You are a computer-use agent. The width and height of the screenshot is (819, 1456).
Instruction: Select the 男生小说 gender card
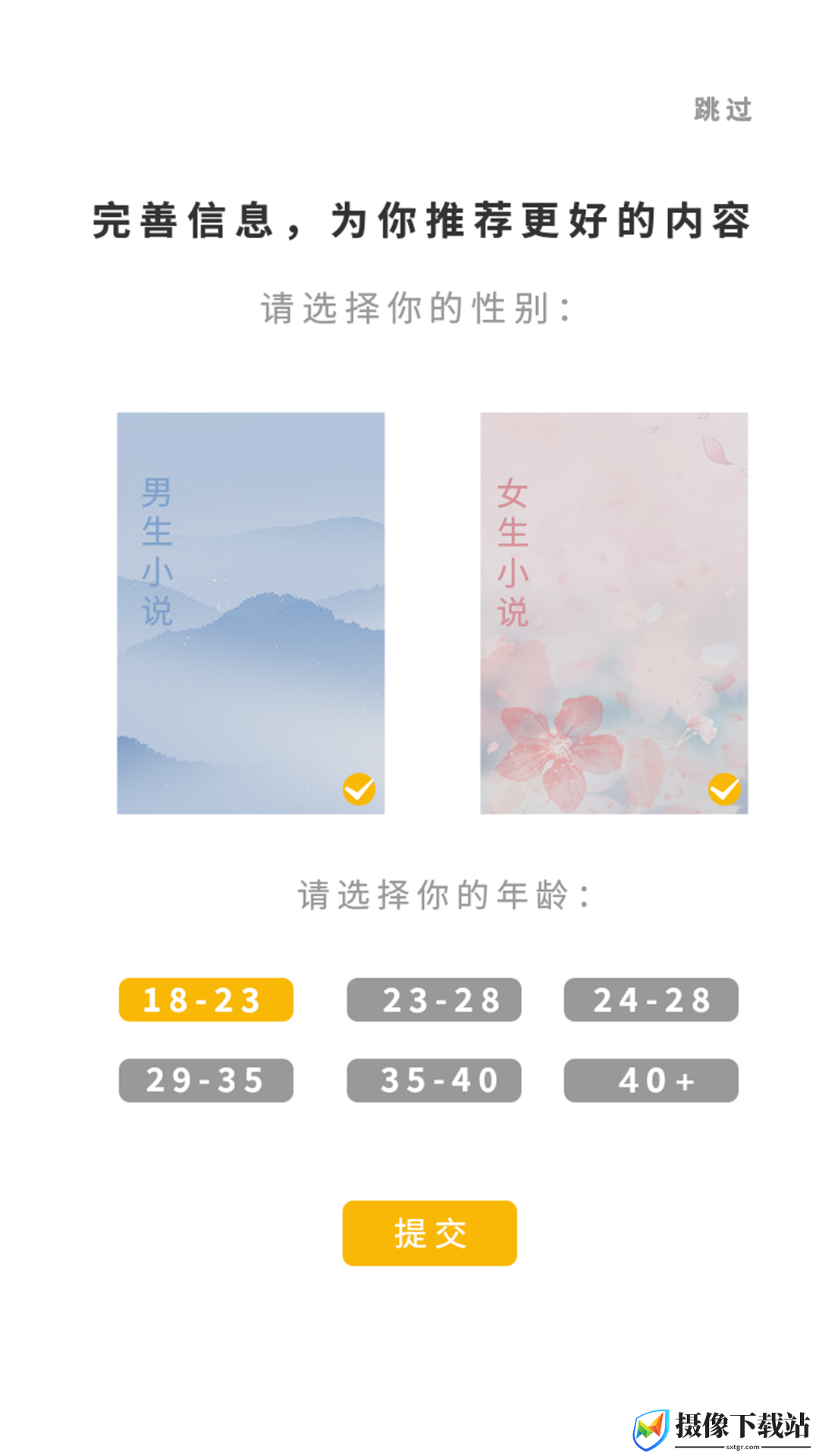(250, 613)
